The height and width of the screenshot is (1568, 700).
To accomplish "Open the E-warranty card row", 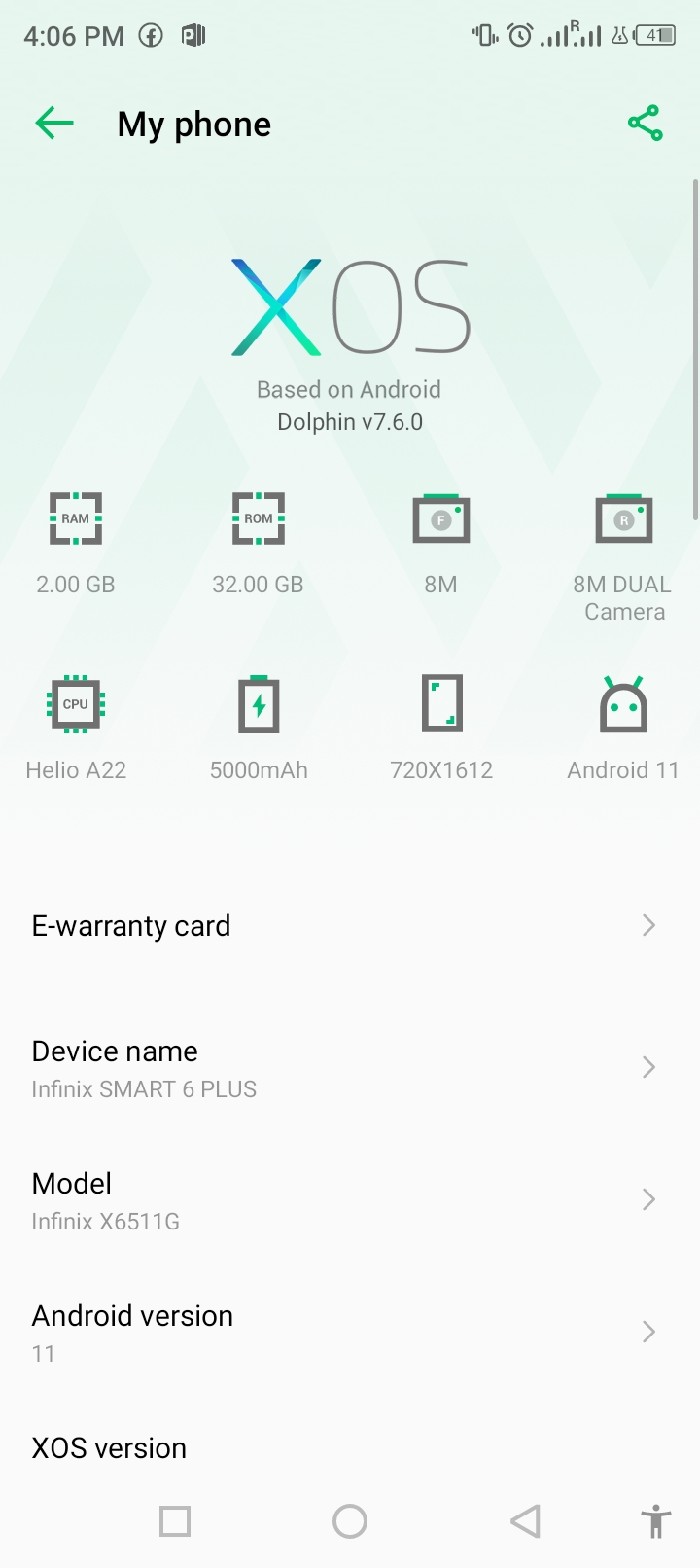I will click(x=350, y=925).
